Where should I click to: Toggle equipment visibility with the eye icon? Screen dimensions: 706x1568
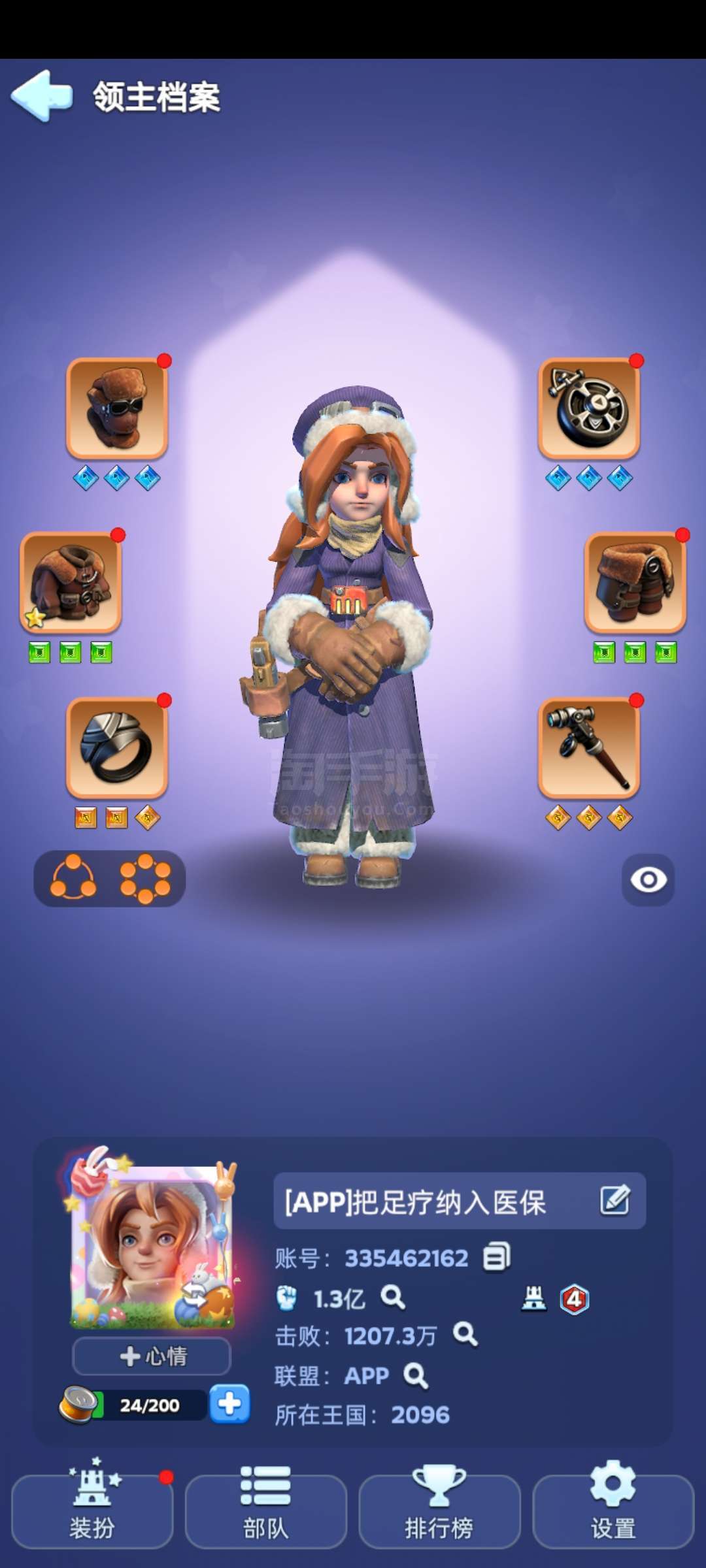(x=648, y=879)
